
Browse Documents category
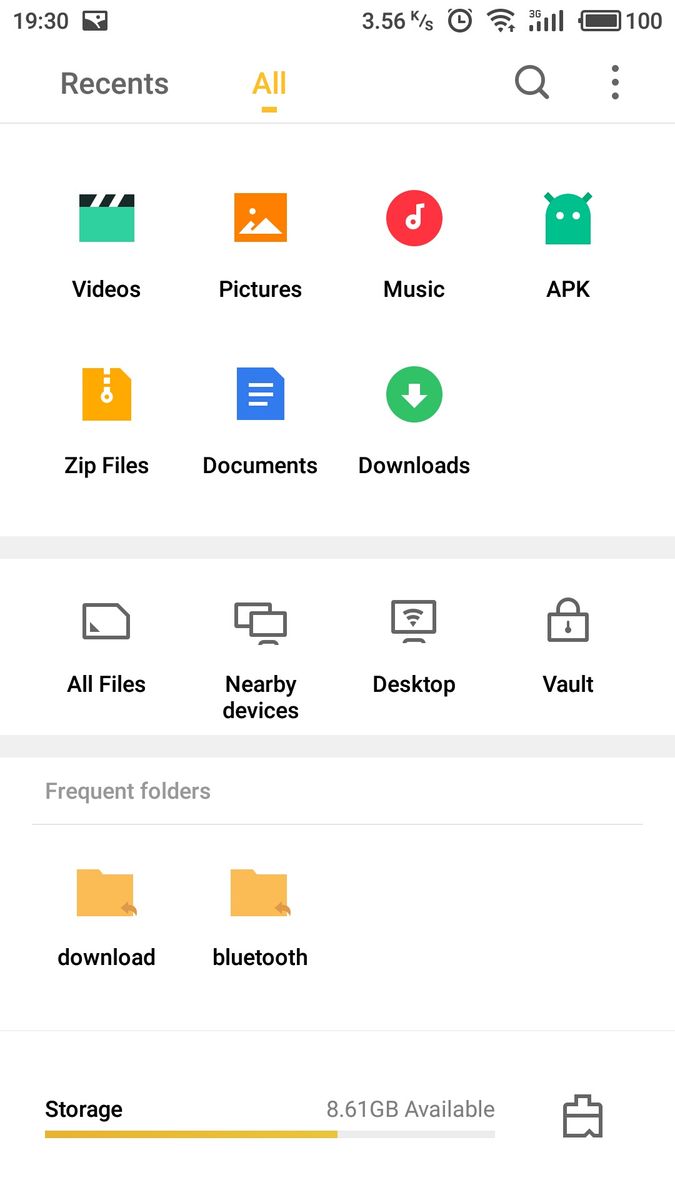coord(260,422)
